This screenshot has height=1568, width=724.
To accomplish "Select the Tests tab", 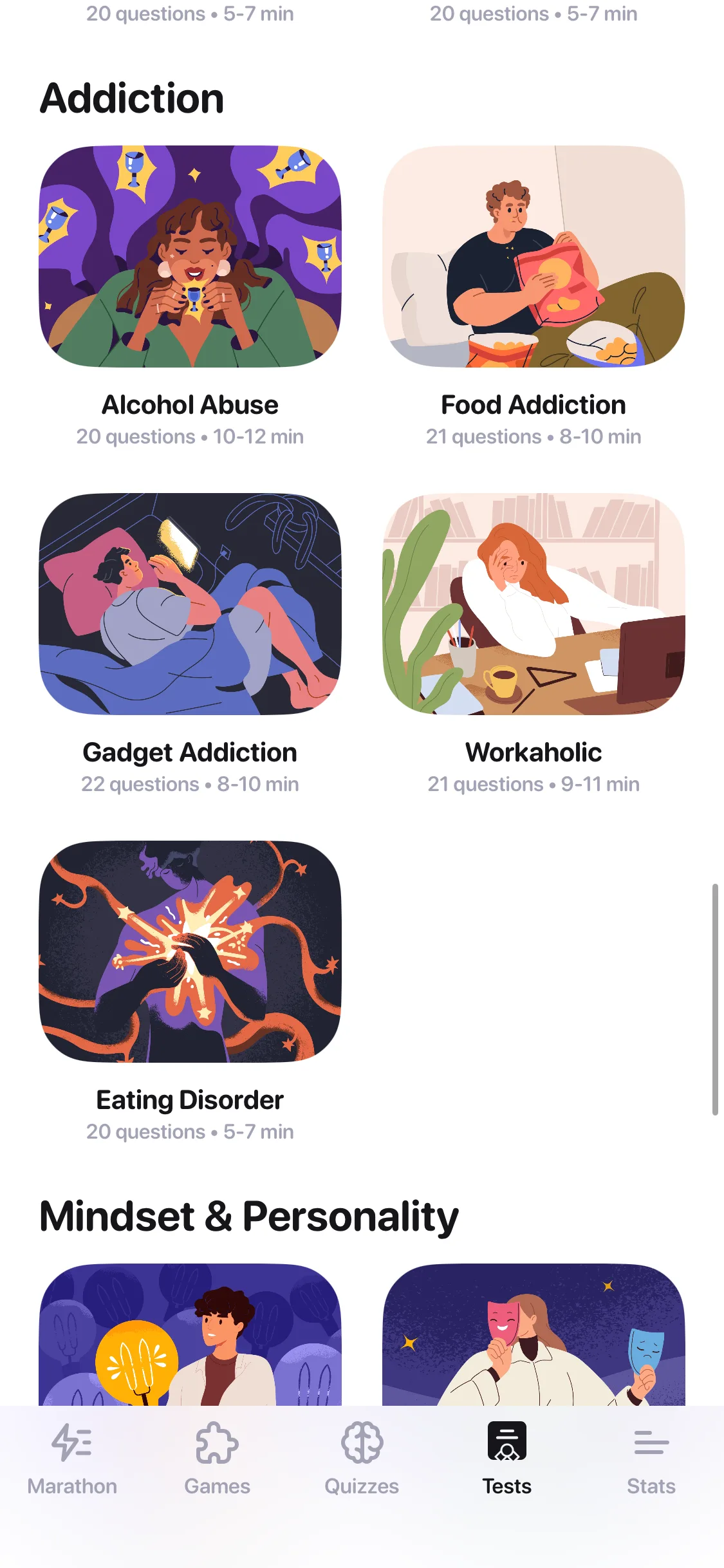I will 506,1459.
